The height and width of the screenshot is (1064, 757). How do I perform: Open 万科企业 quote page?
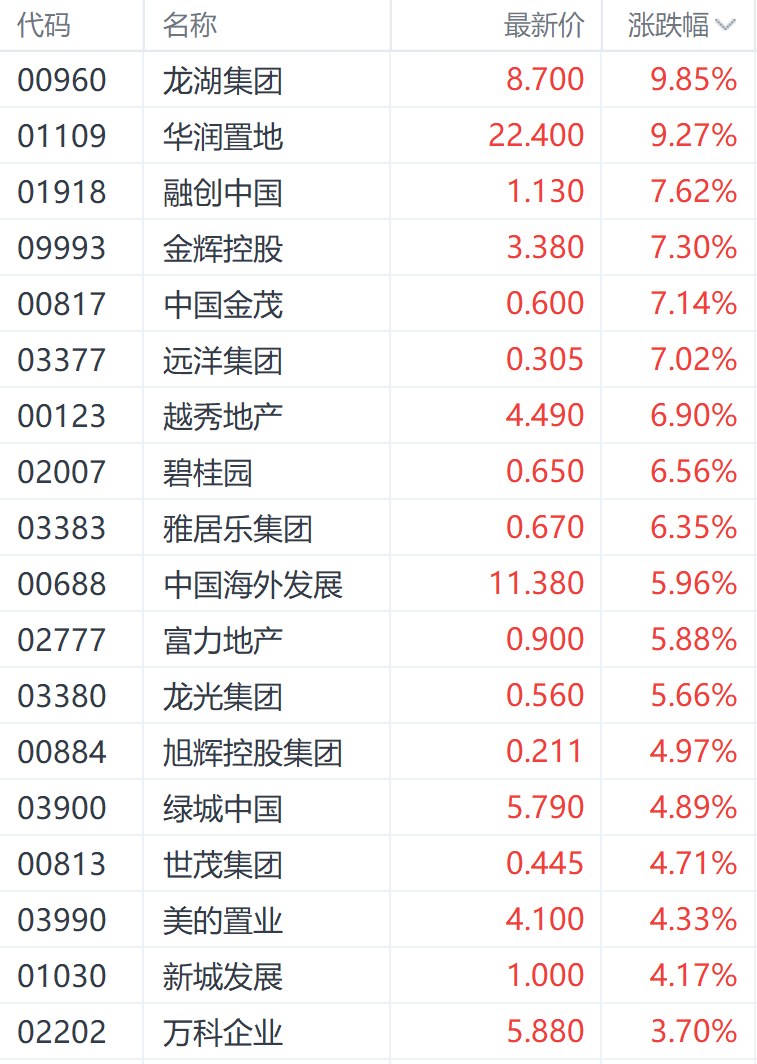(x=223, y=1032)
